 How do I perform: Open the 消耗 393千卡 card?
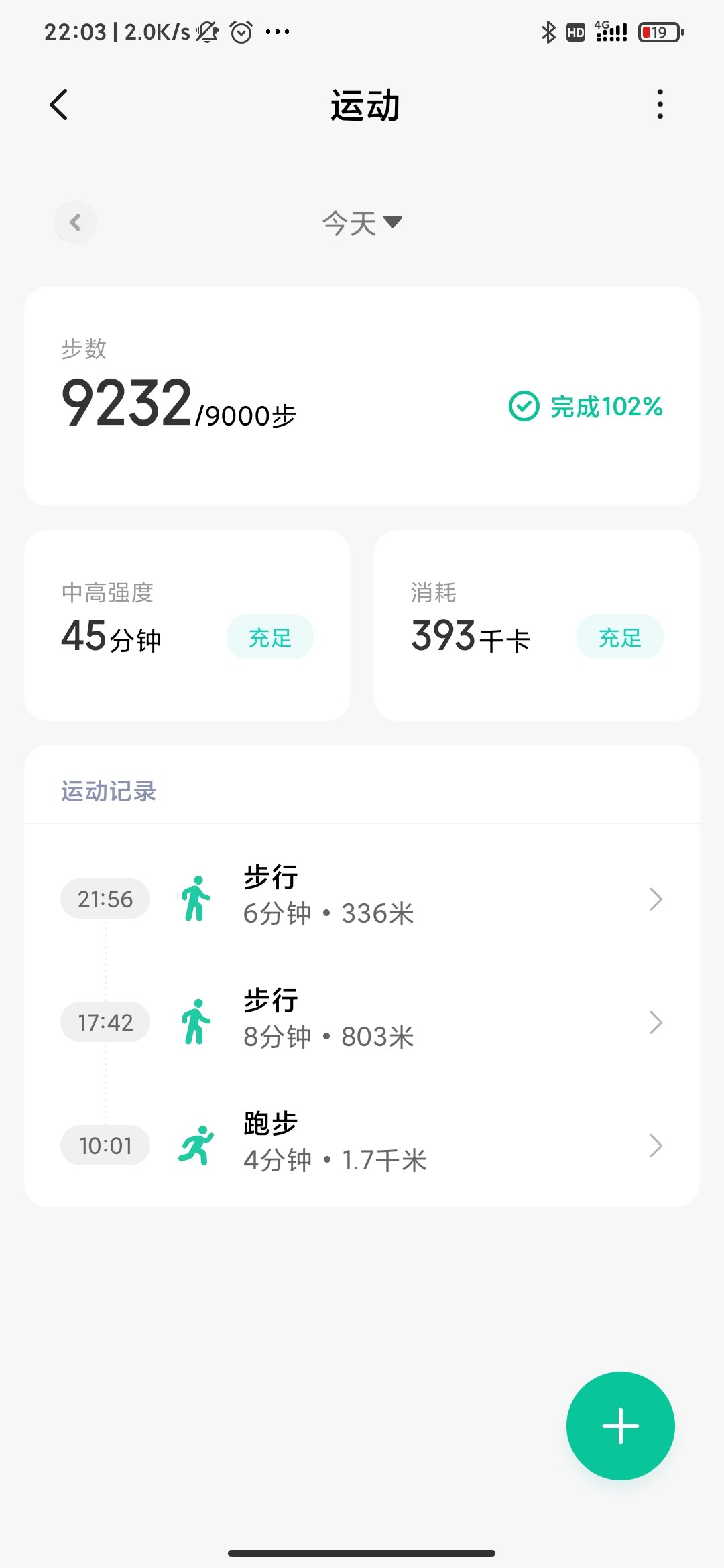coord(537,625)
